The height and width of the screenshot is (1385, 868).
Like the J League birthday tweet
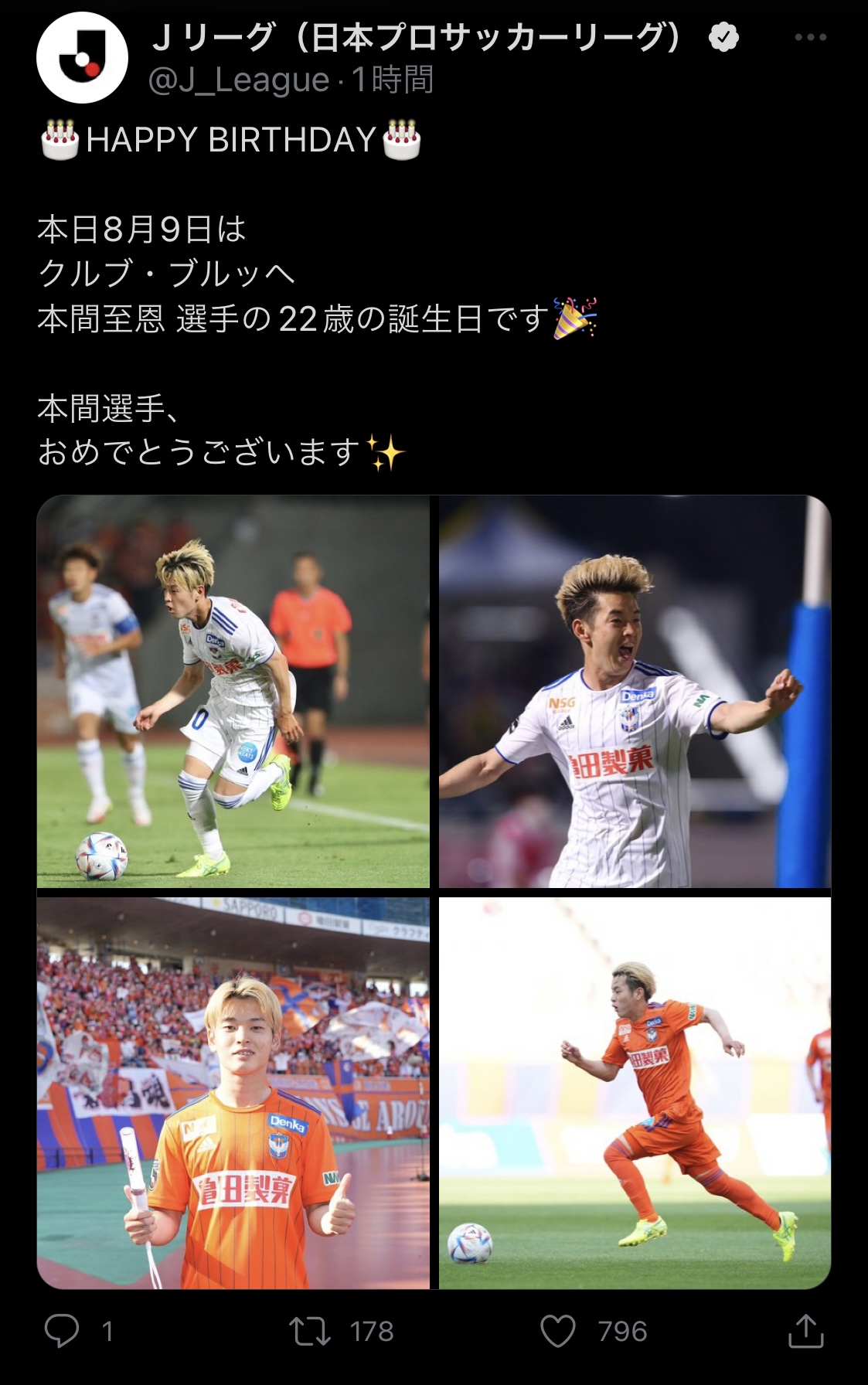[x=558, y=1331]
